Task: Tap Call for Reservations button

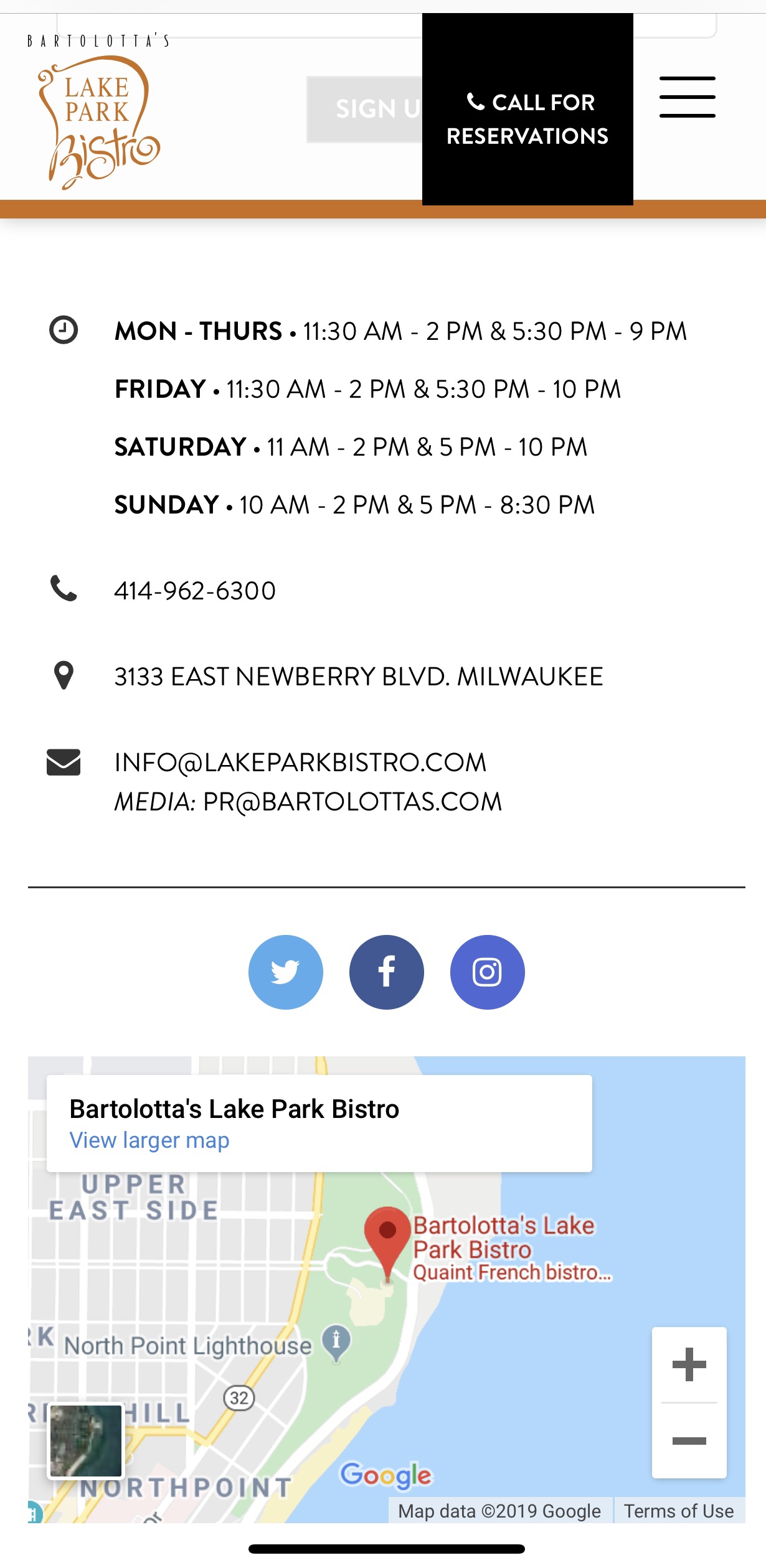Action: point(527,118)
